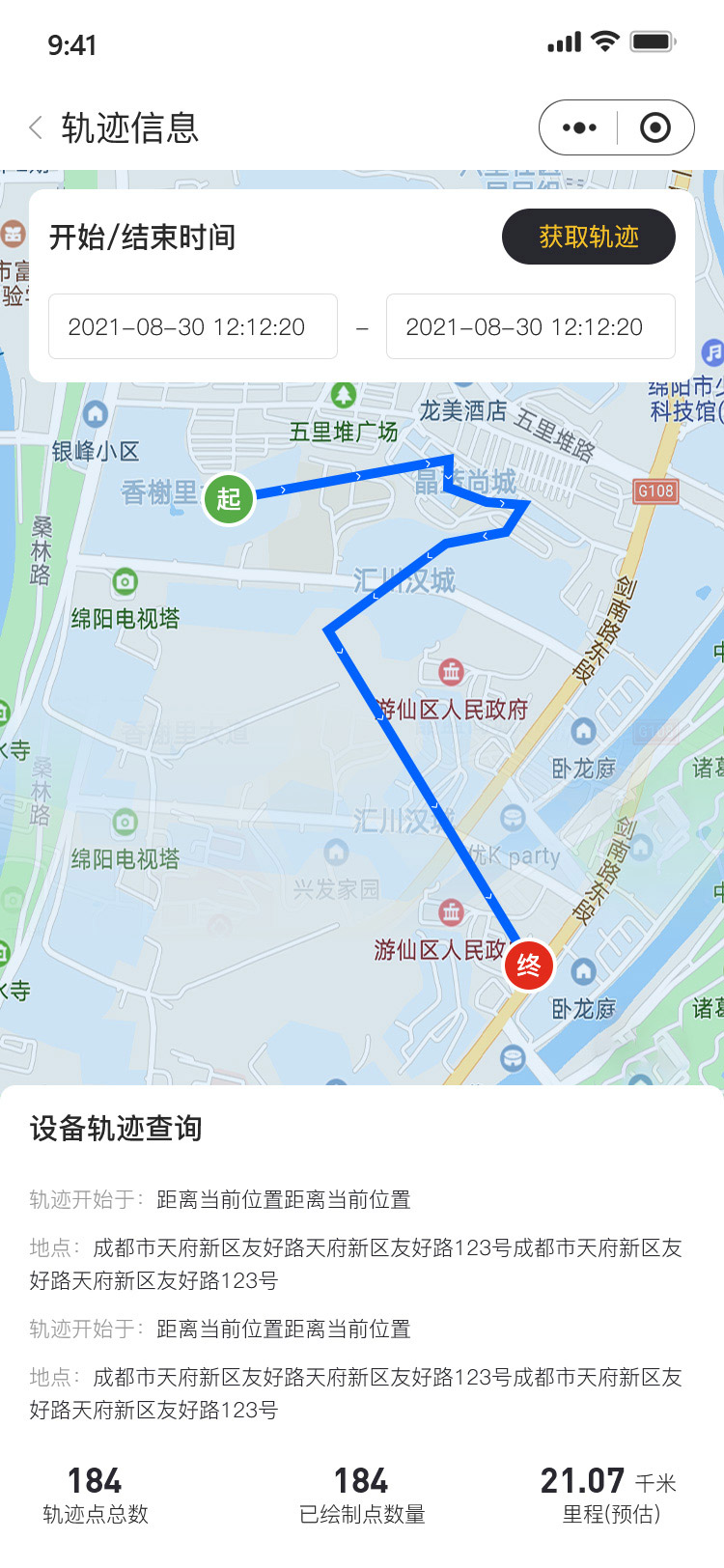Open the mini program more options menu

pos(578,127)
